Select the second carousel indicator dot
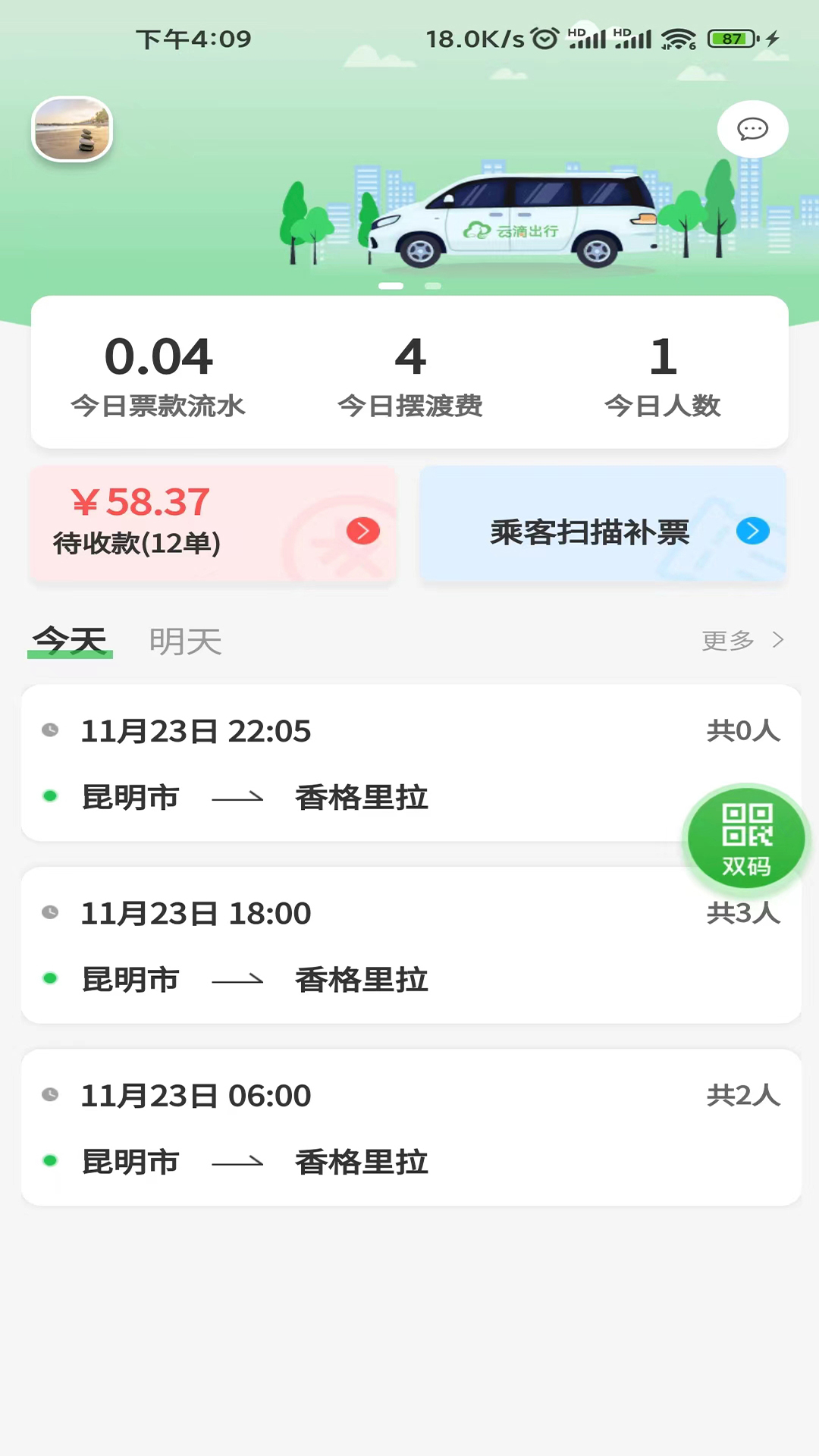The image size is (819, 1456). (432, 286)
